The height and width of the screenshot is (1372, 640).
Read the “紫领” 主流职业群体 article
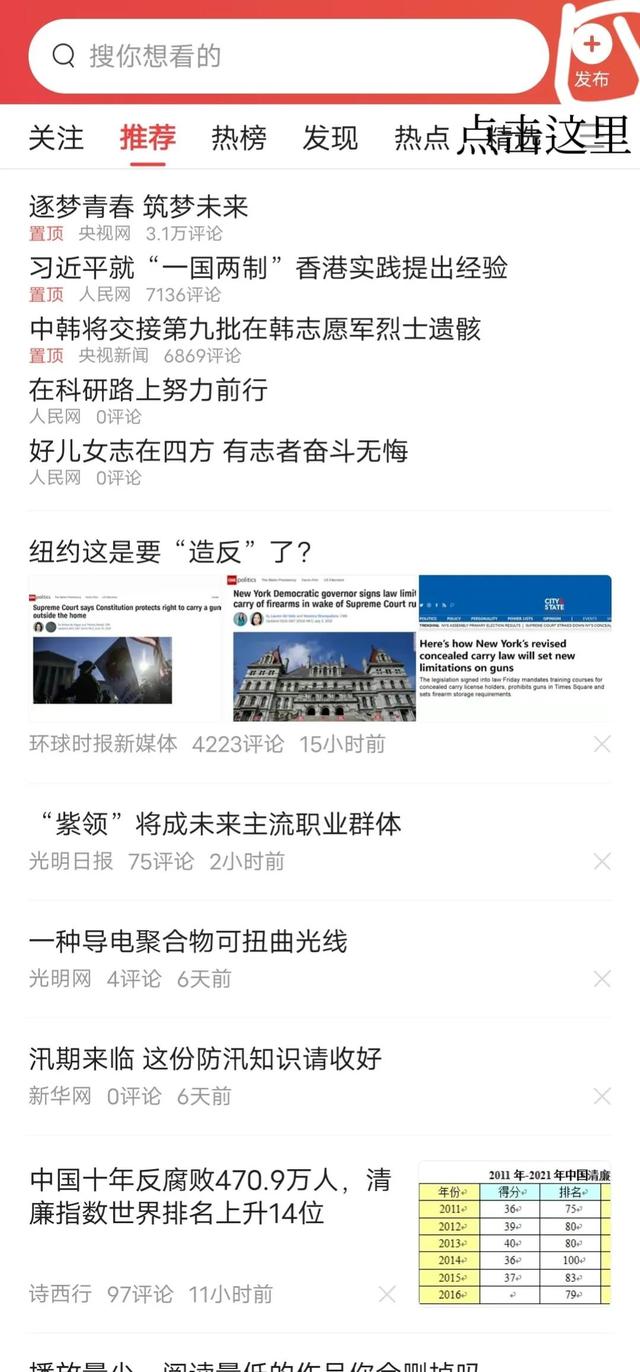(215, 824)
